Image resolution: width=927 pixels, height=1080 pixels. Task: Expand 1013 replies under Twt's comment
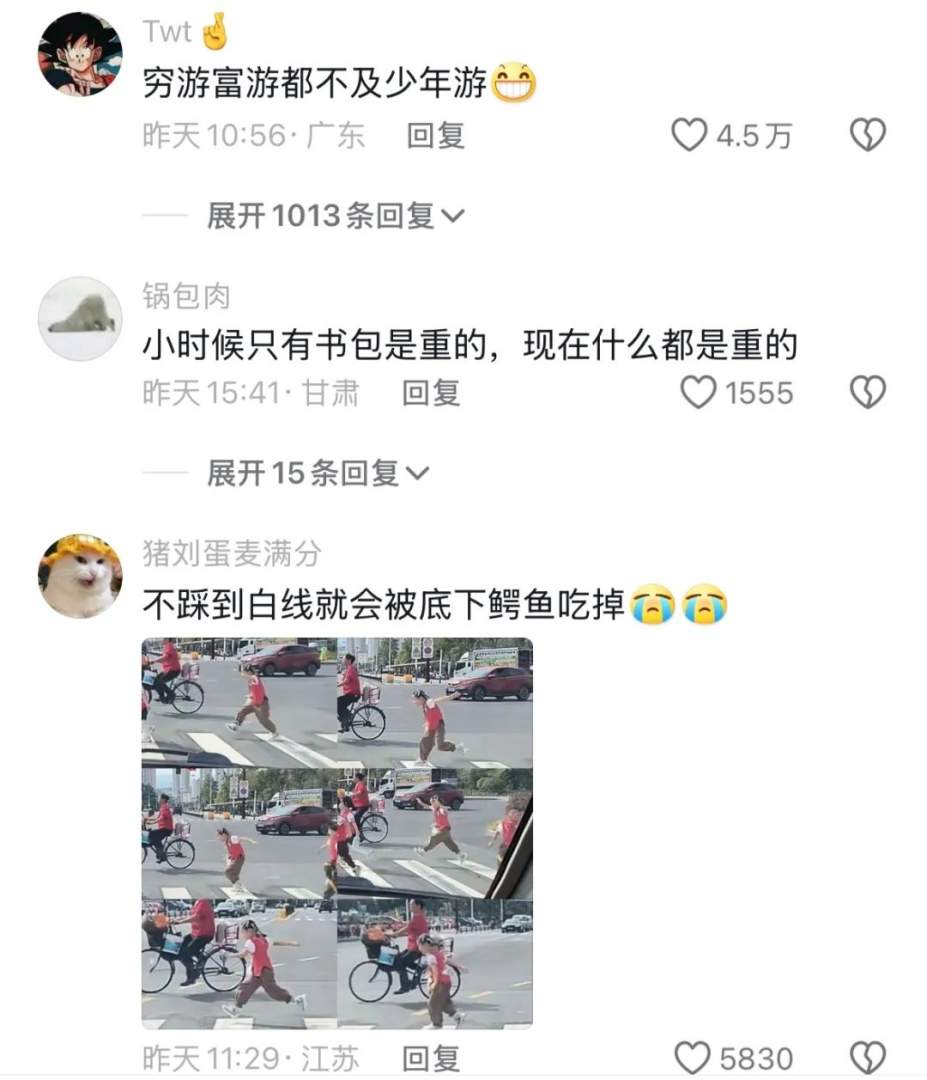[x=335, y=215]
